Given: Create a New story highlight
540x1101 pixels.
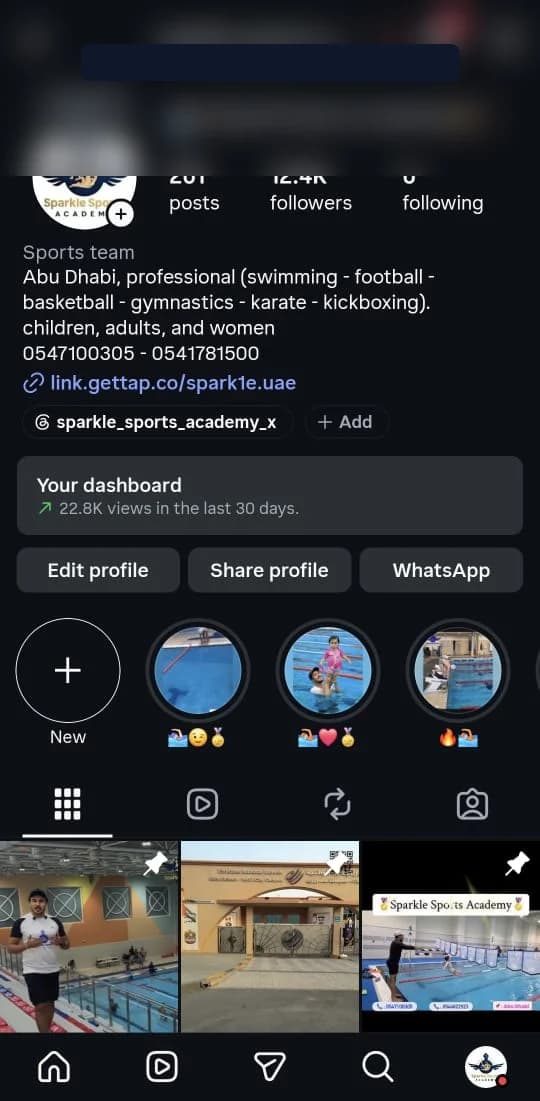Looking at the screenshot, I should pos(68,671).
